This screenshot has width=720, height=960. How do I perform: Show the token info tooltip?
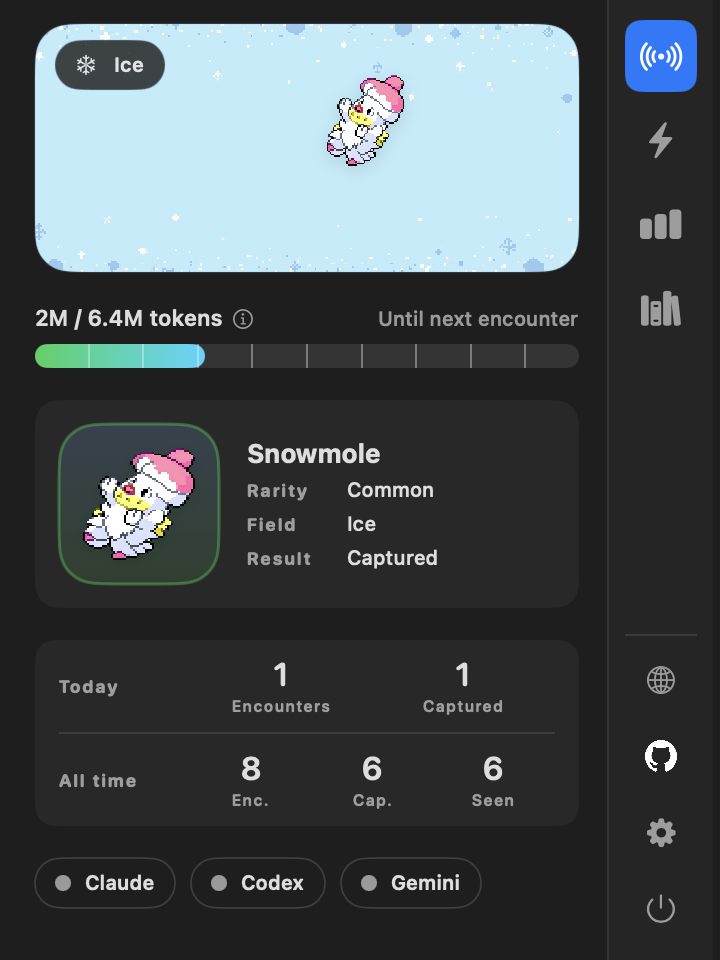[243, 319]
